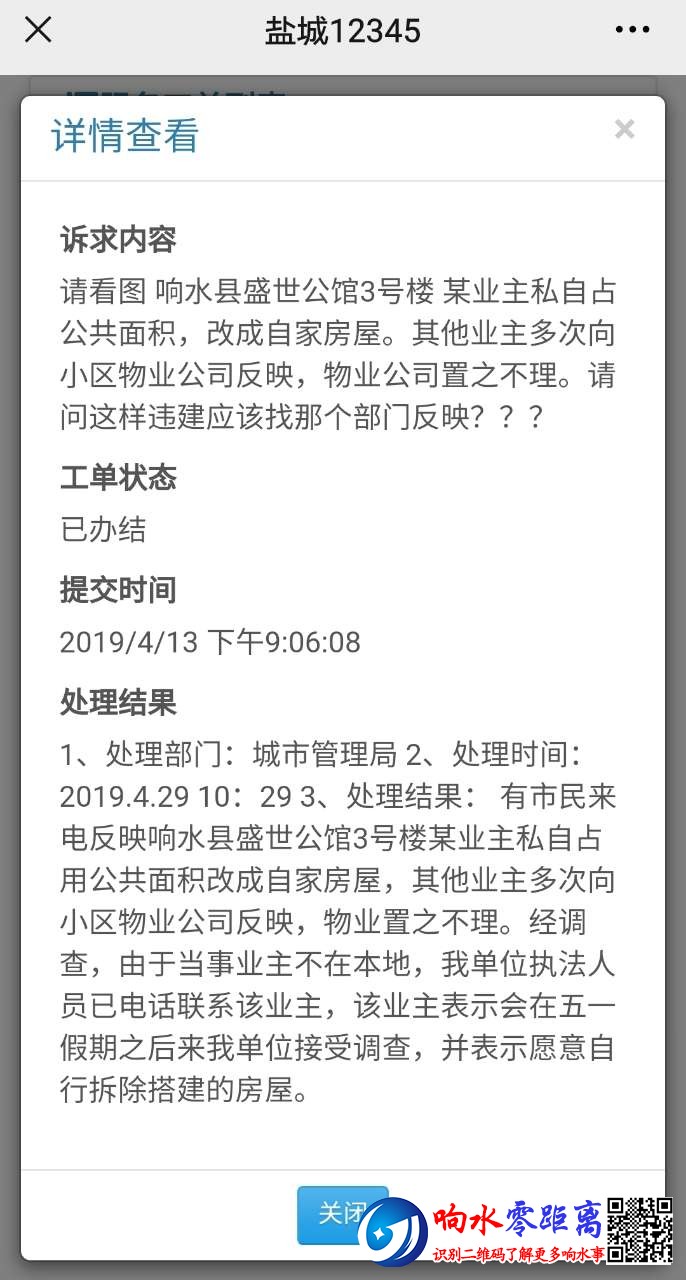Close the 盐城12345 webview page
Screen dimensions: 686x1280
click(x=38, y=30)
